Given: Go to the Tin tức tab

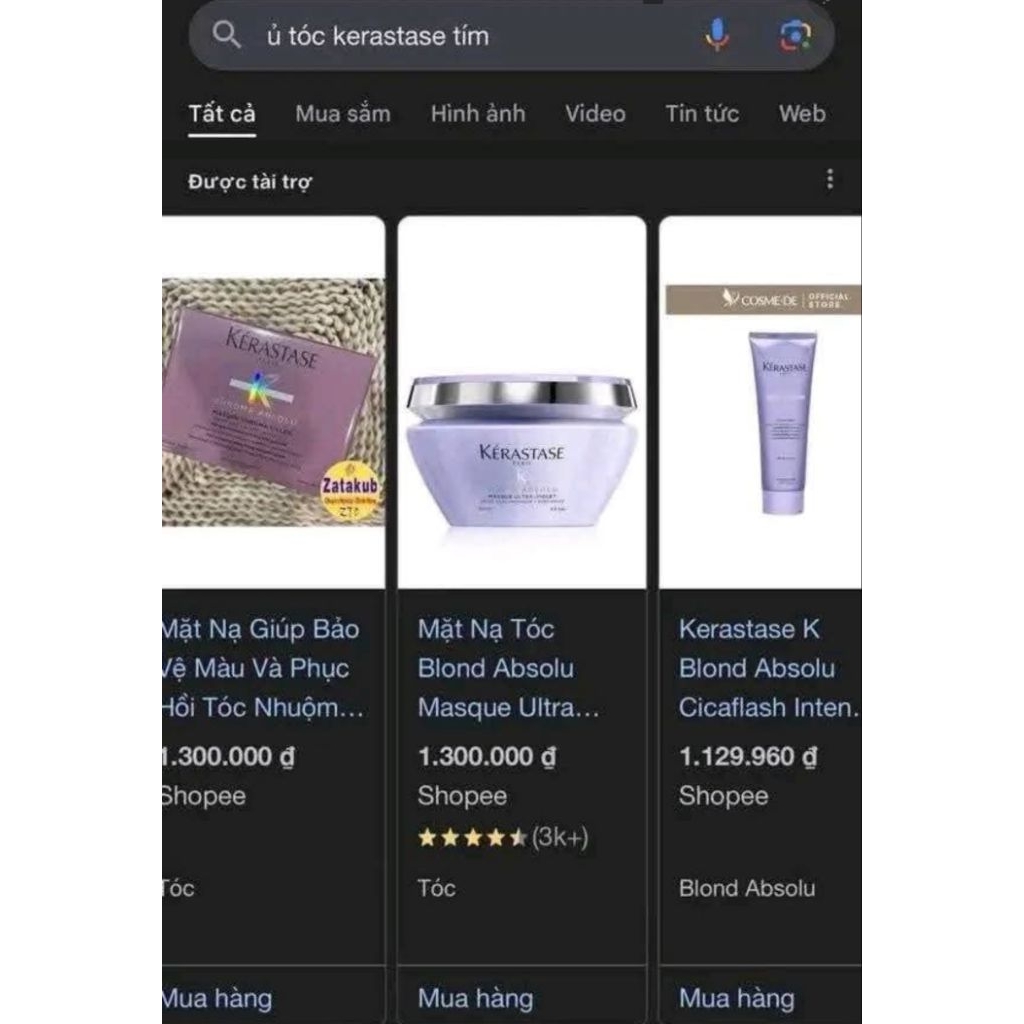Looking at the screenshot, I should click(702, 114).
